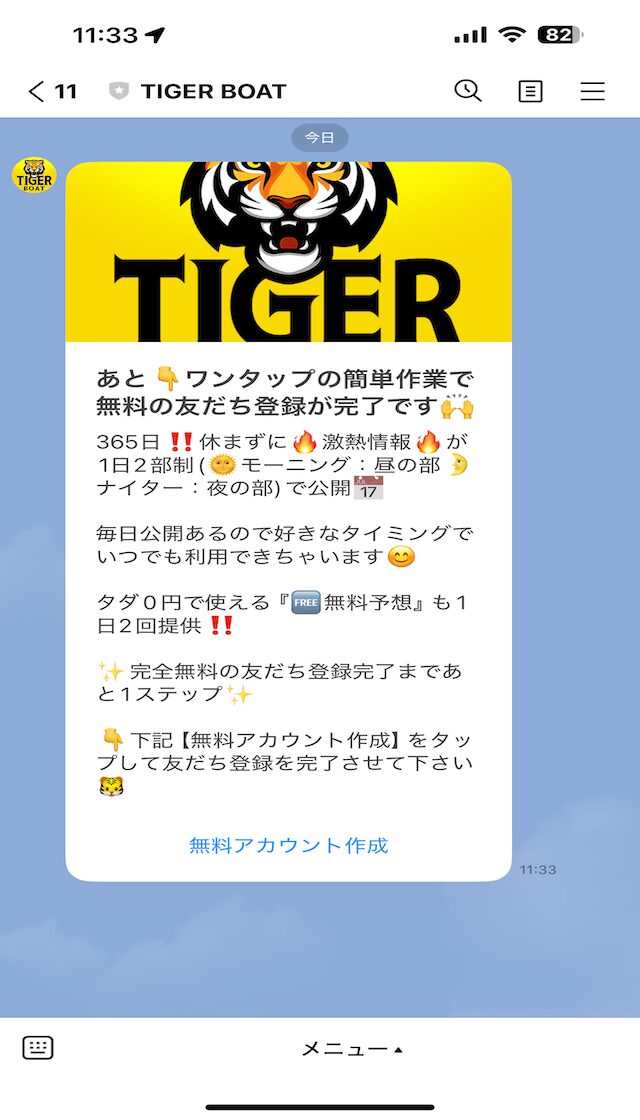
Task: Open the TIGER banner message card
Action: pyautogui.click(x=288, y=253)
